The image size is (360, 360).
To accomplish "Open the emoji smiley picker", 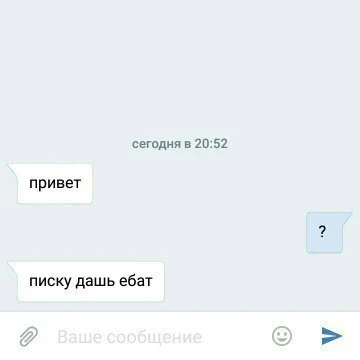I will pyautogui.click(x=282, y=336).
